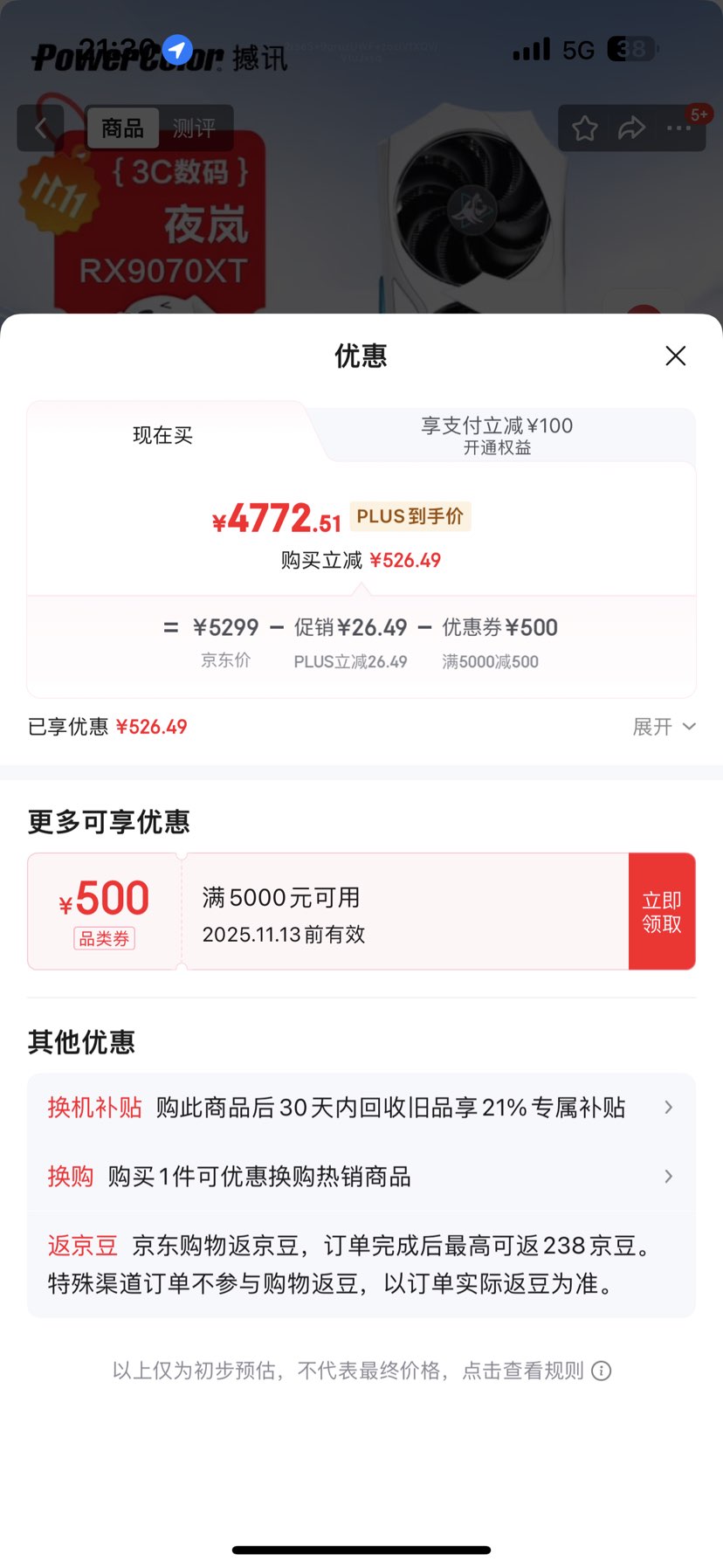Open the more options (…) menu
Screen dimensions: 723x1568
coord(678,128)
